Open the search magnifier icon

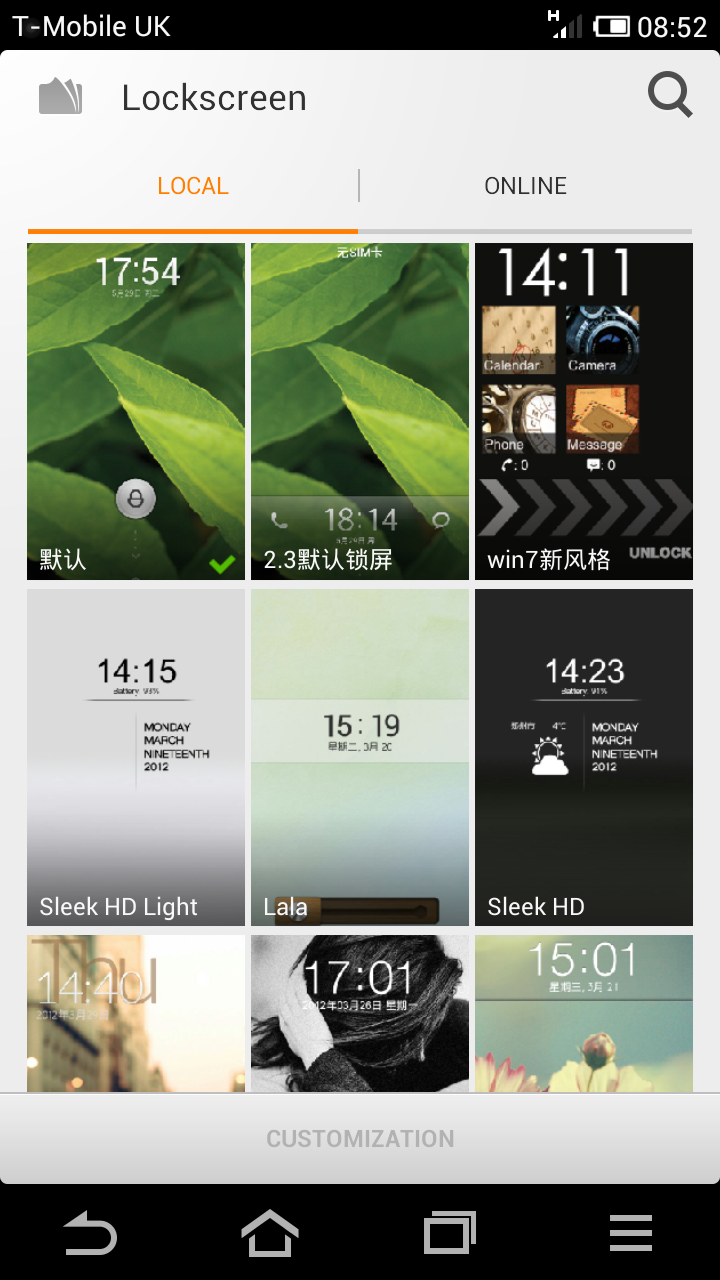point(670,97)
